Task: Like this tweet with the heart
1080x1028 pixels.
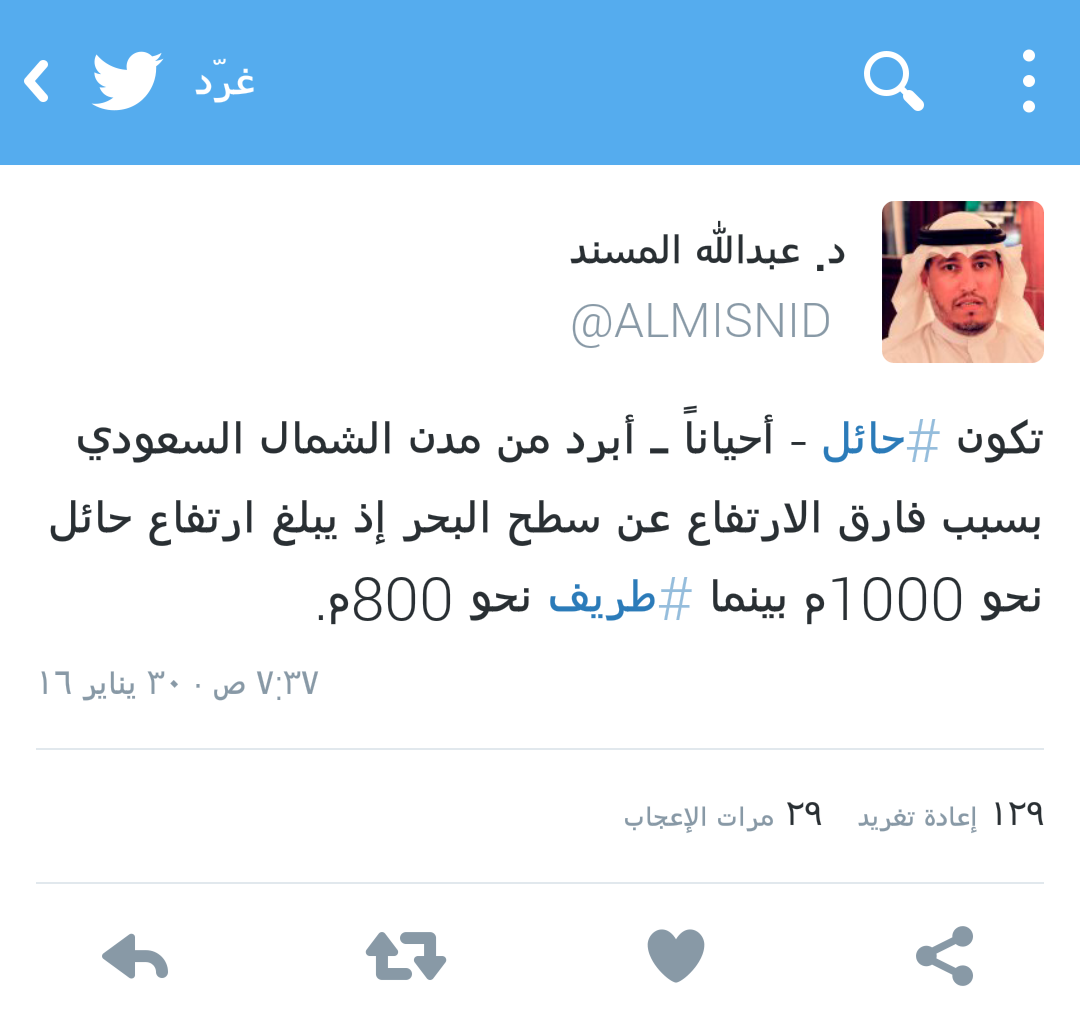Action: [676, 956]
